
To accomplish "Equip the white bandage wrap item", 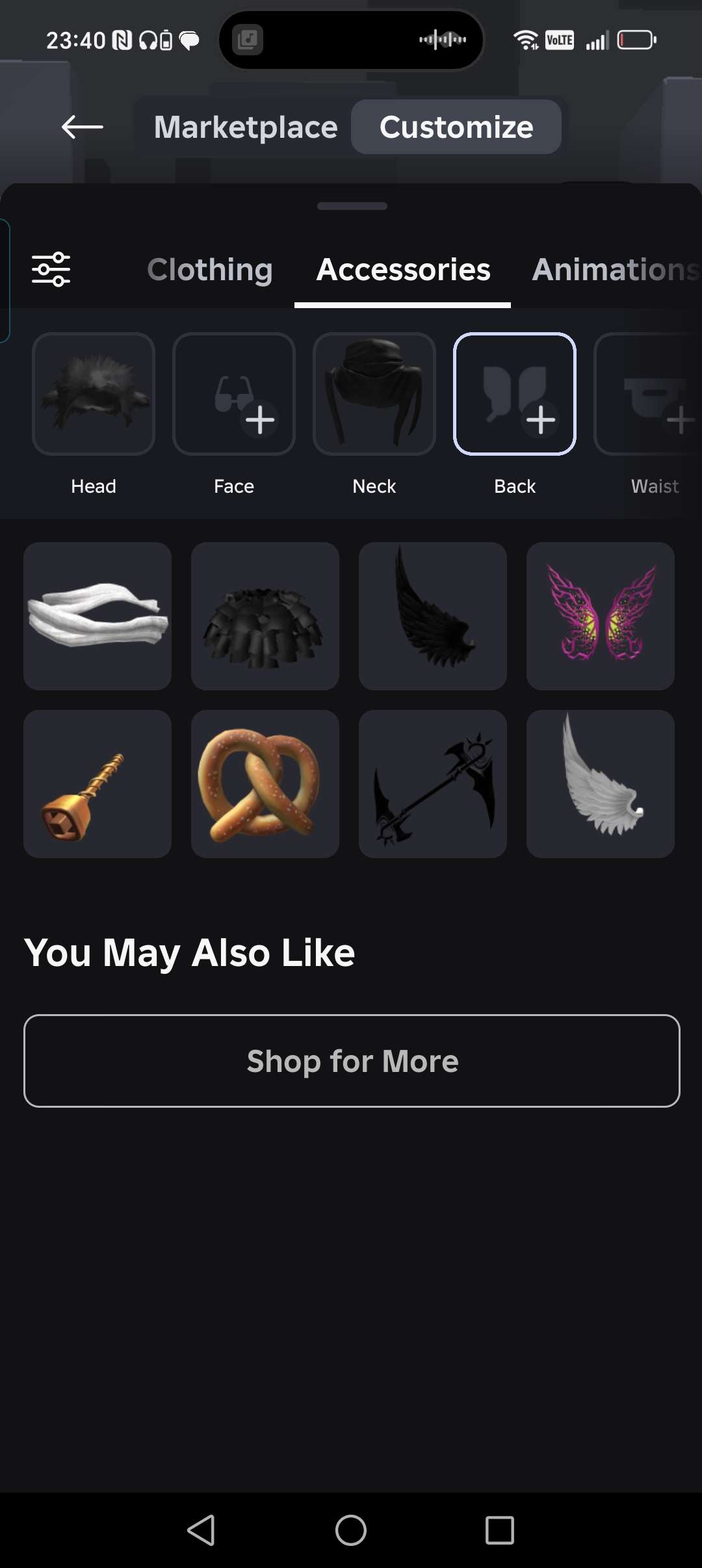I will click(x=97, y=616).
